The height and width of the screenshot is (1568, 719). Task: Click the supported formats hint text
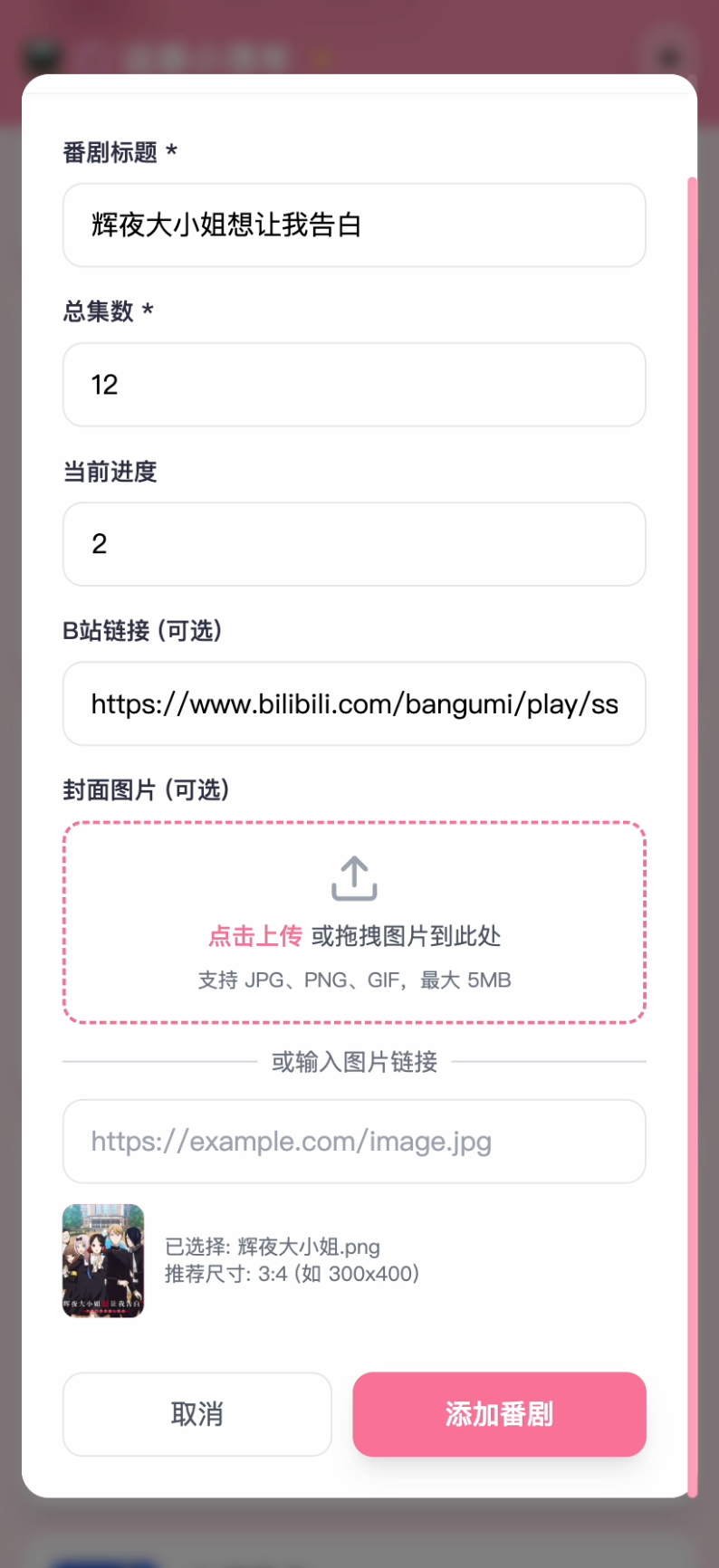[354, 980]
